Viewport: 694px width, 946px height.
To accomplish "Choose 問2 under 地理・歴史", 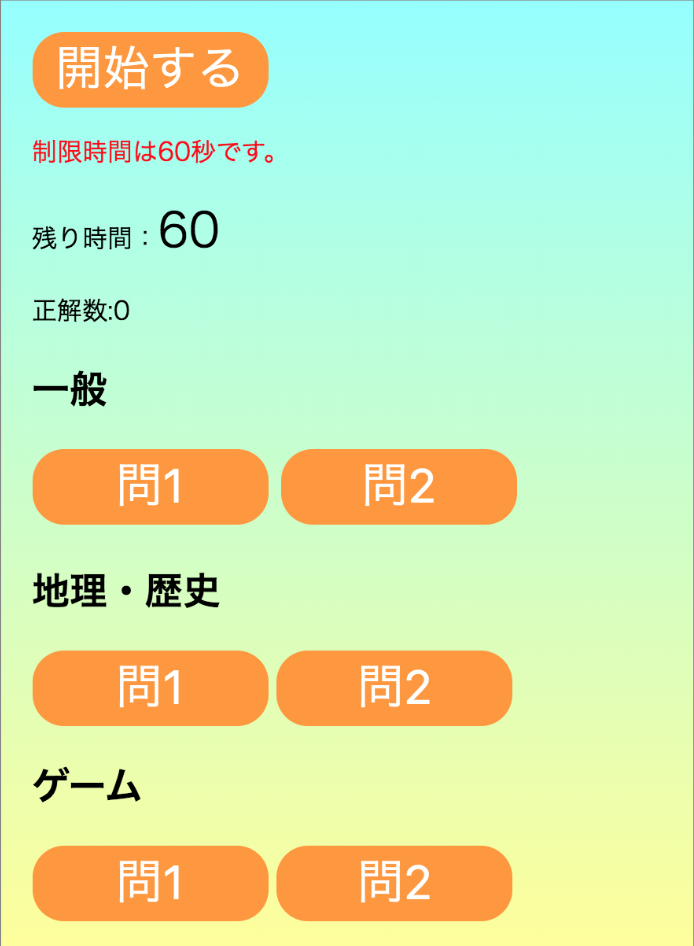I will click(x=394, y=688).
